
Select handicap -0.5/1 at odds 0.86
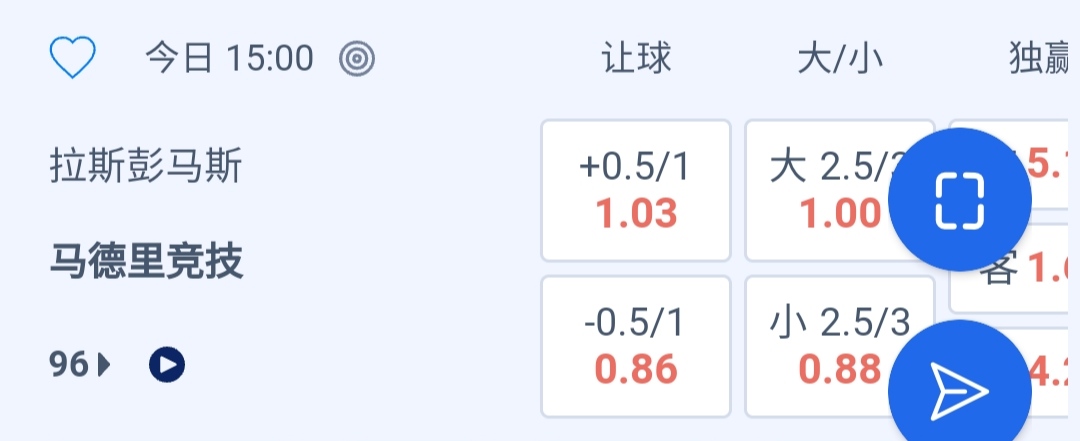tap(636, 346)
